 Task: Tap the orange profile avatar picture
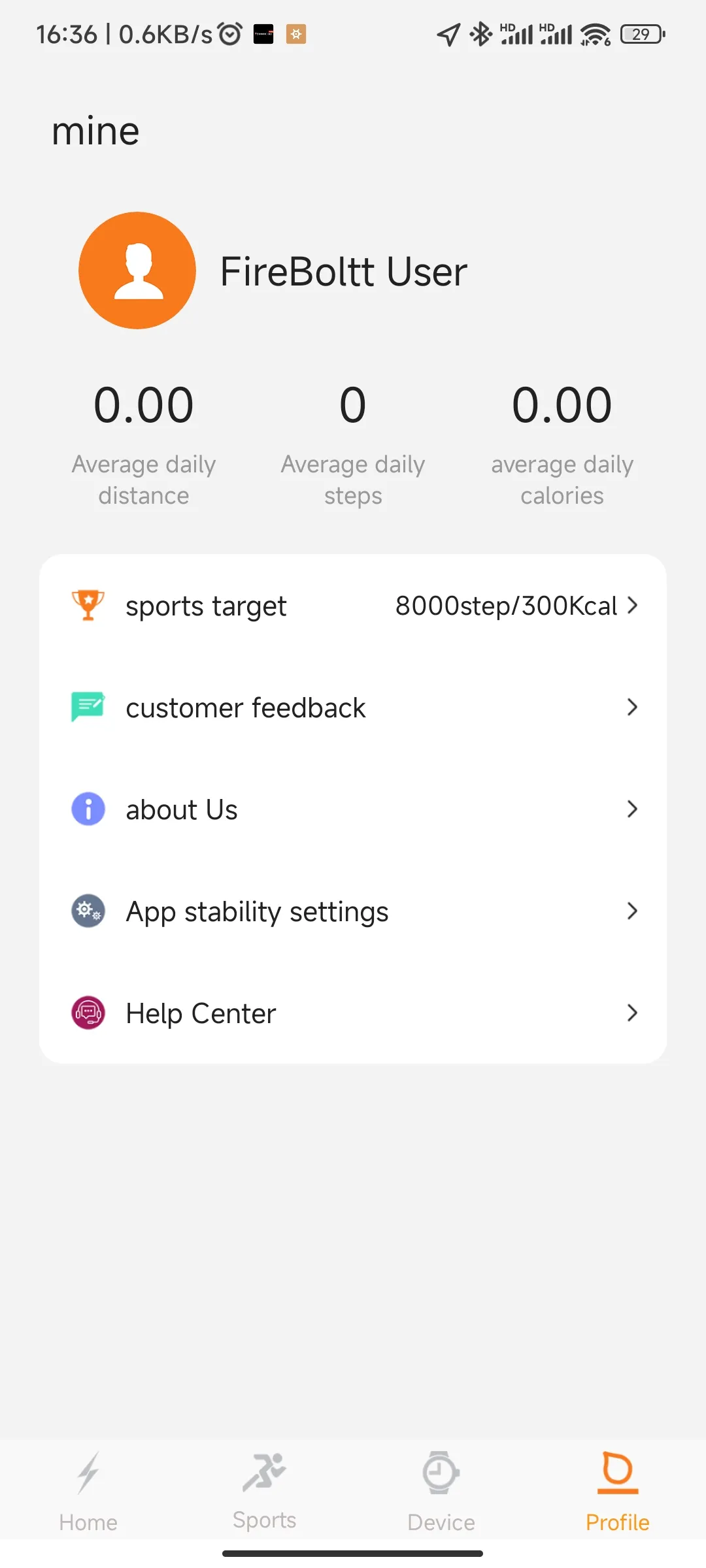click(137, 270)
